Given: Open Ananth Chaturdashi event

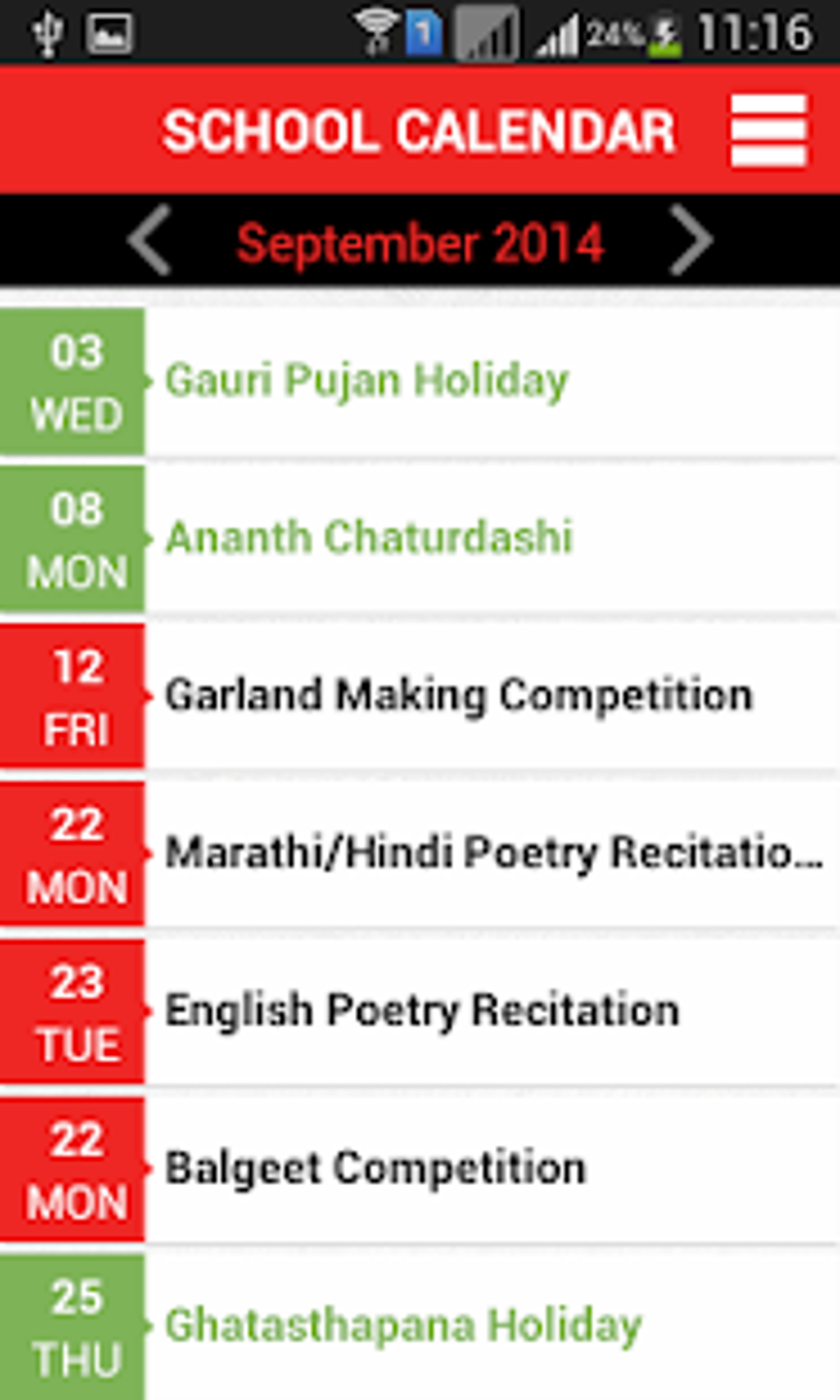Looking at the screenshot, I should (x=369, y=538).
